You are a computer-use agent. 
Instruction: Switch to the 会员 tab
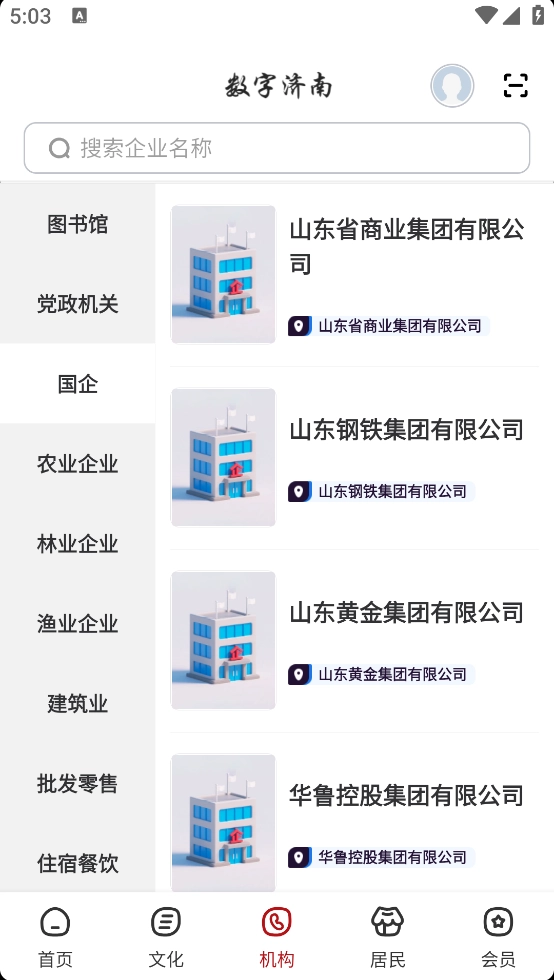click(x=498, y=936)
